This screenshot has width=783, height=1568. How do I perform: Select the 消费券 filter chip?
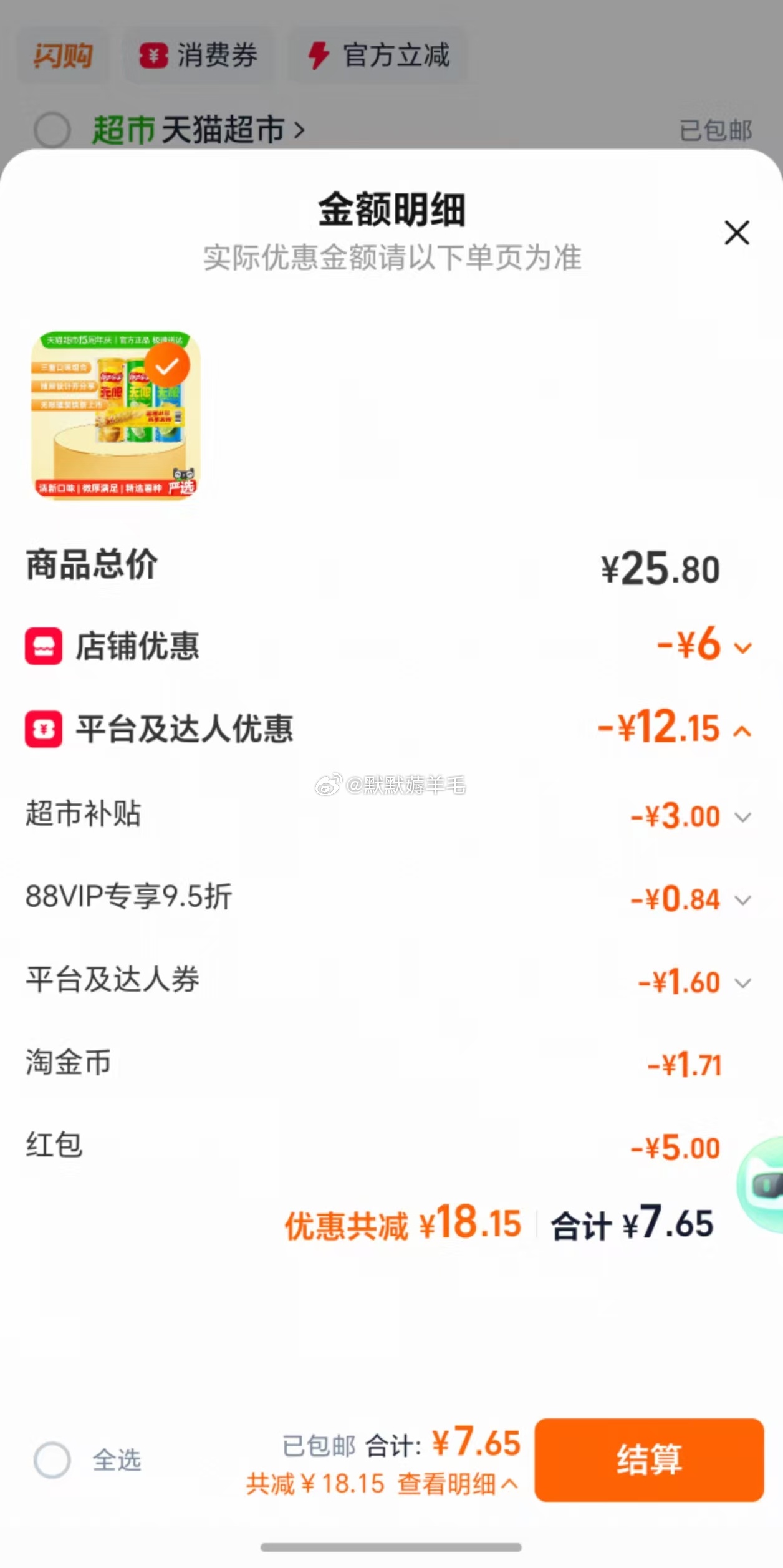[x=198, y=56]
